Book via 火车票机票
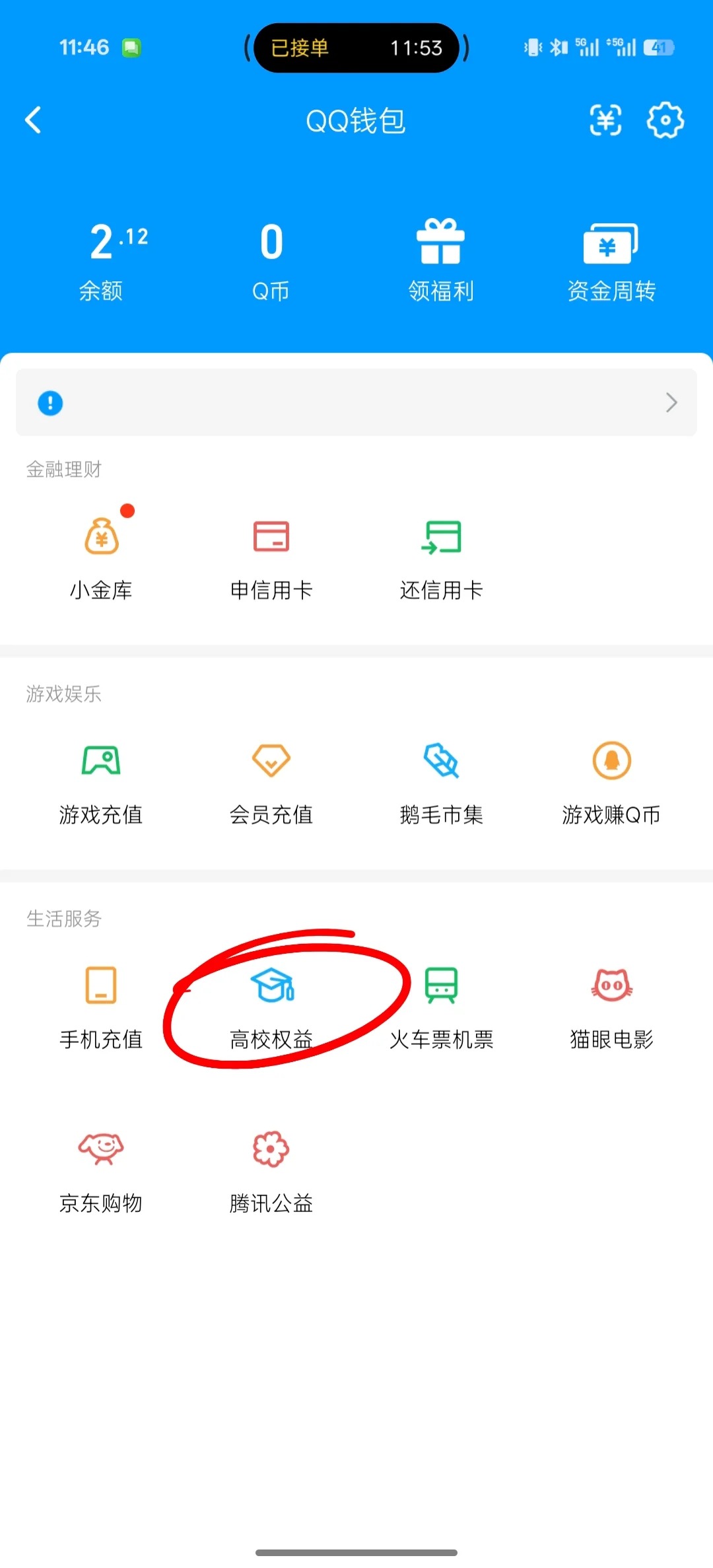Screen dimensions: 713x1568 tap(440, 1007)
